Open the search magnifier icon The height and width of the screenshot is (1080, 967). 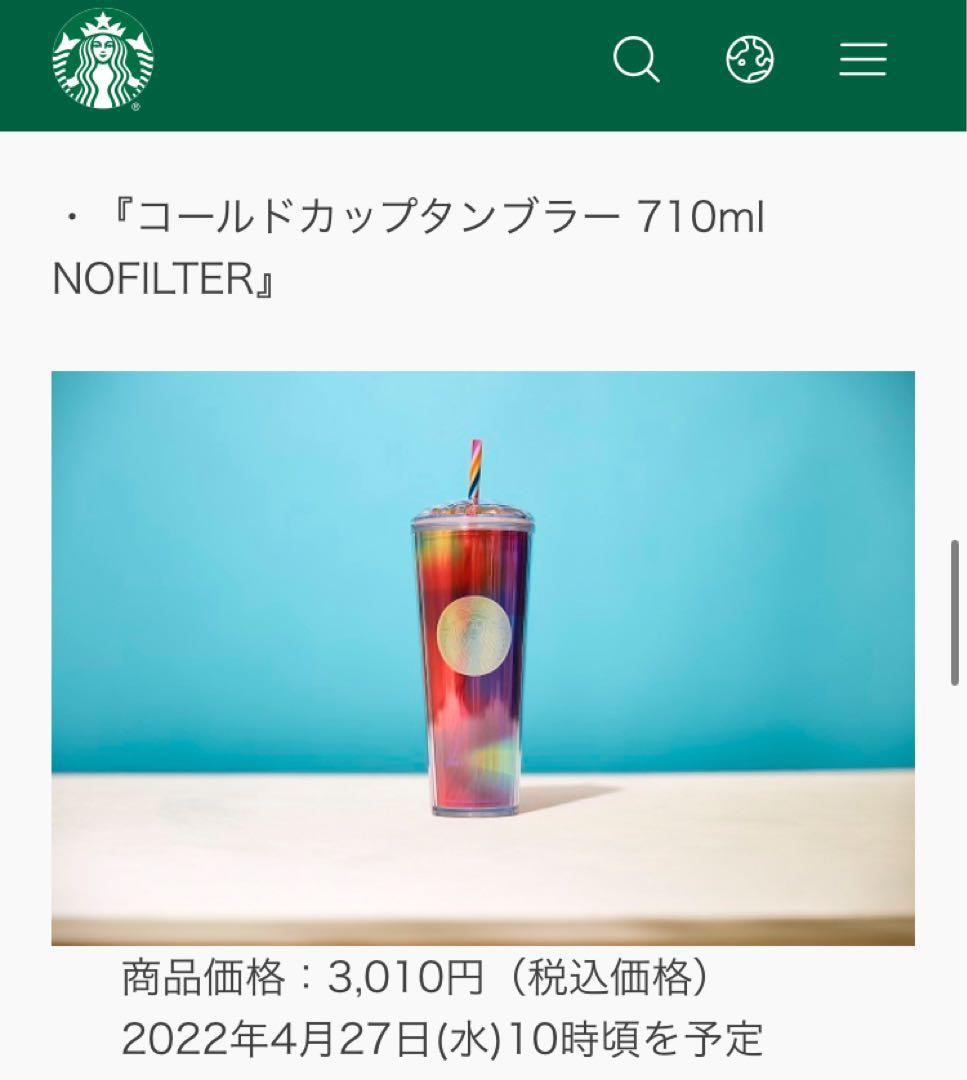point(636,61)
